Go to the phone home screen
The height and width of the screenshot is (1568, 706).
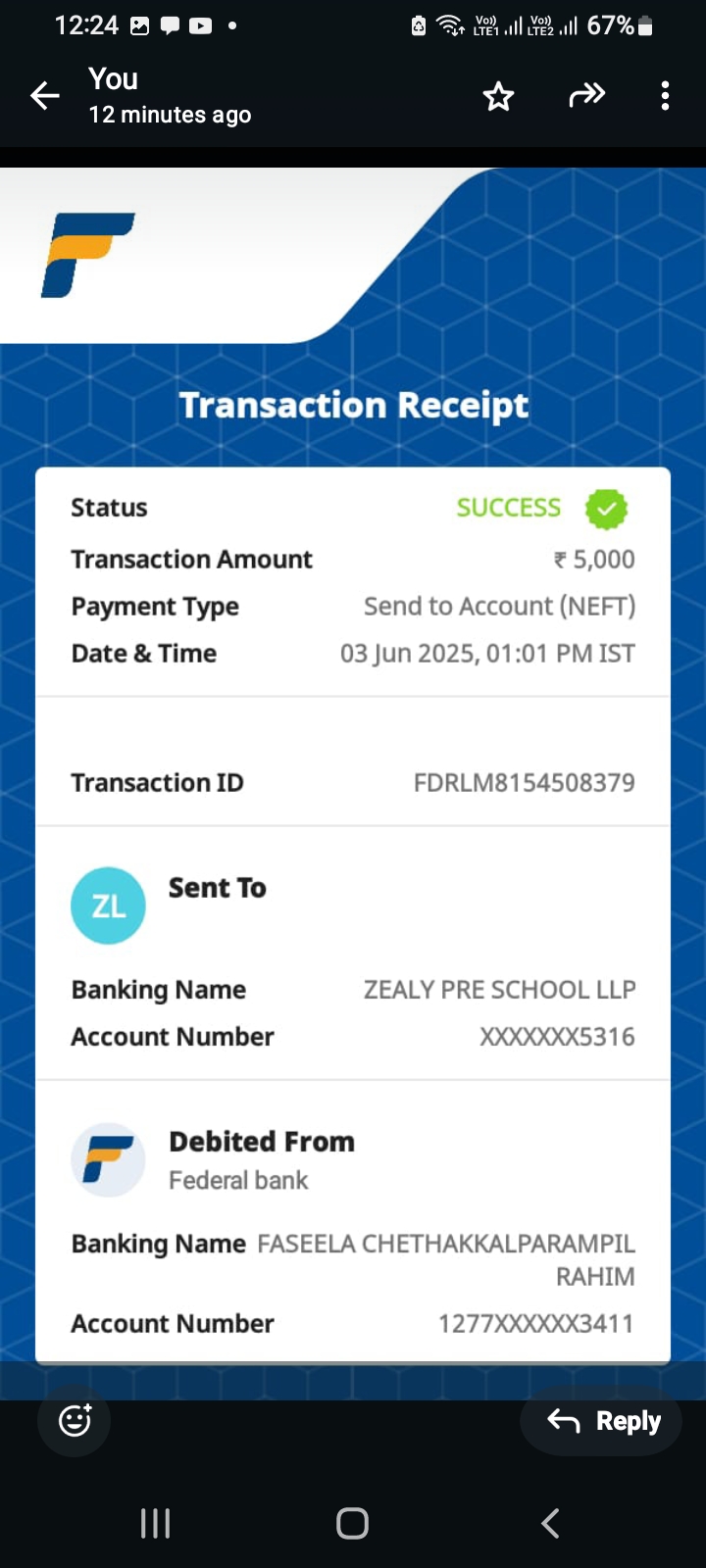pyautogui.click(x=352, y=1523)
